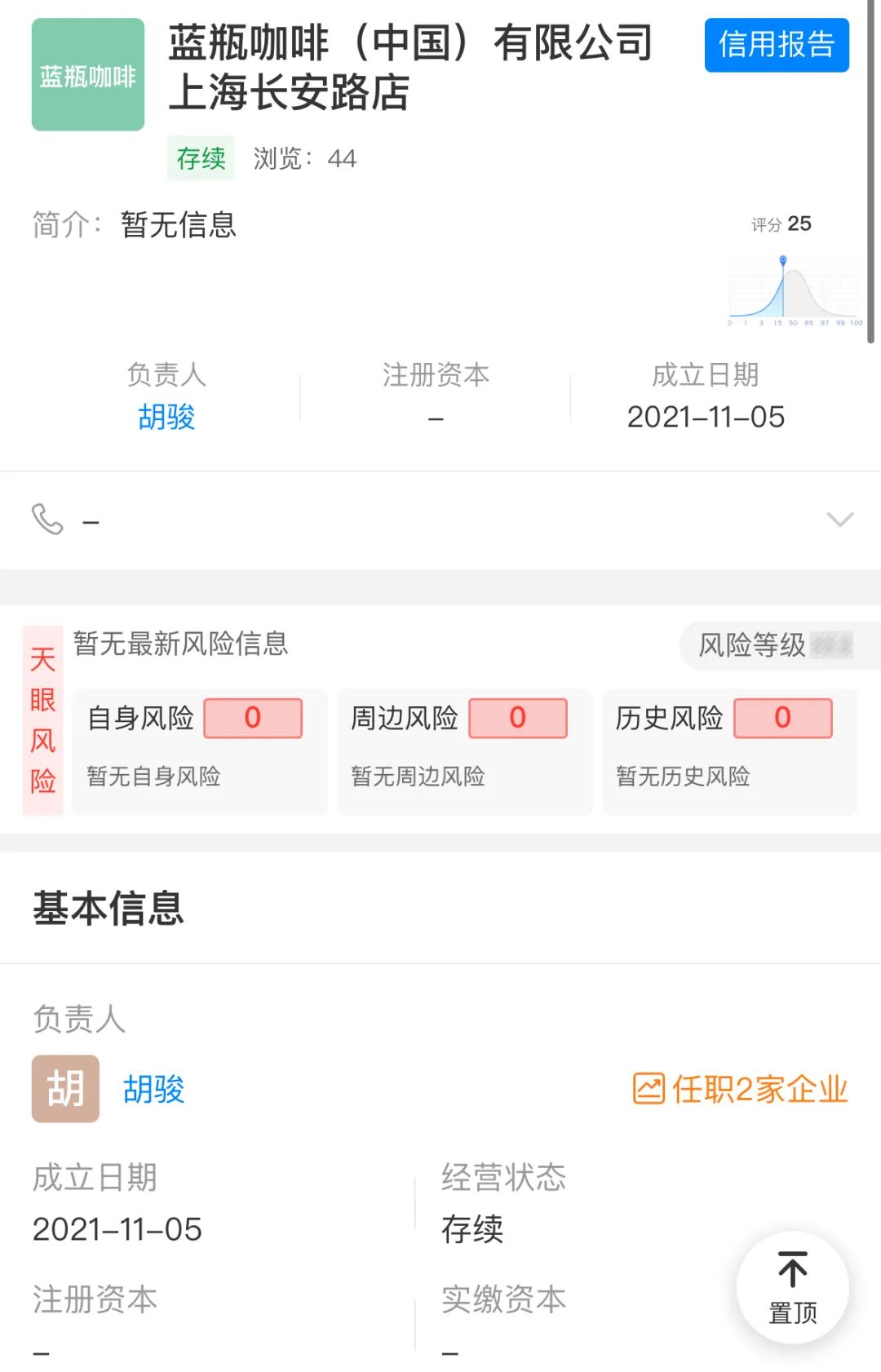Open 胡骏 link under top 负责人
The height and width of the screenshot is (1372, 881).
click(x=166, y=417)
